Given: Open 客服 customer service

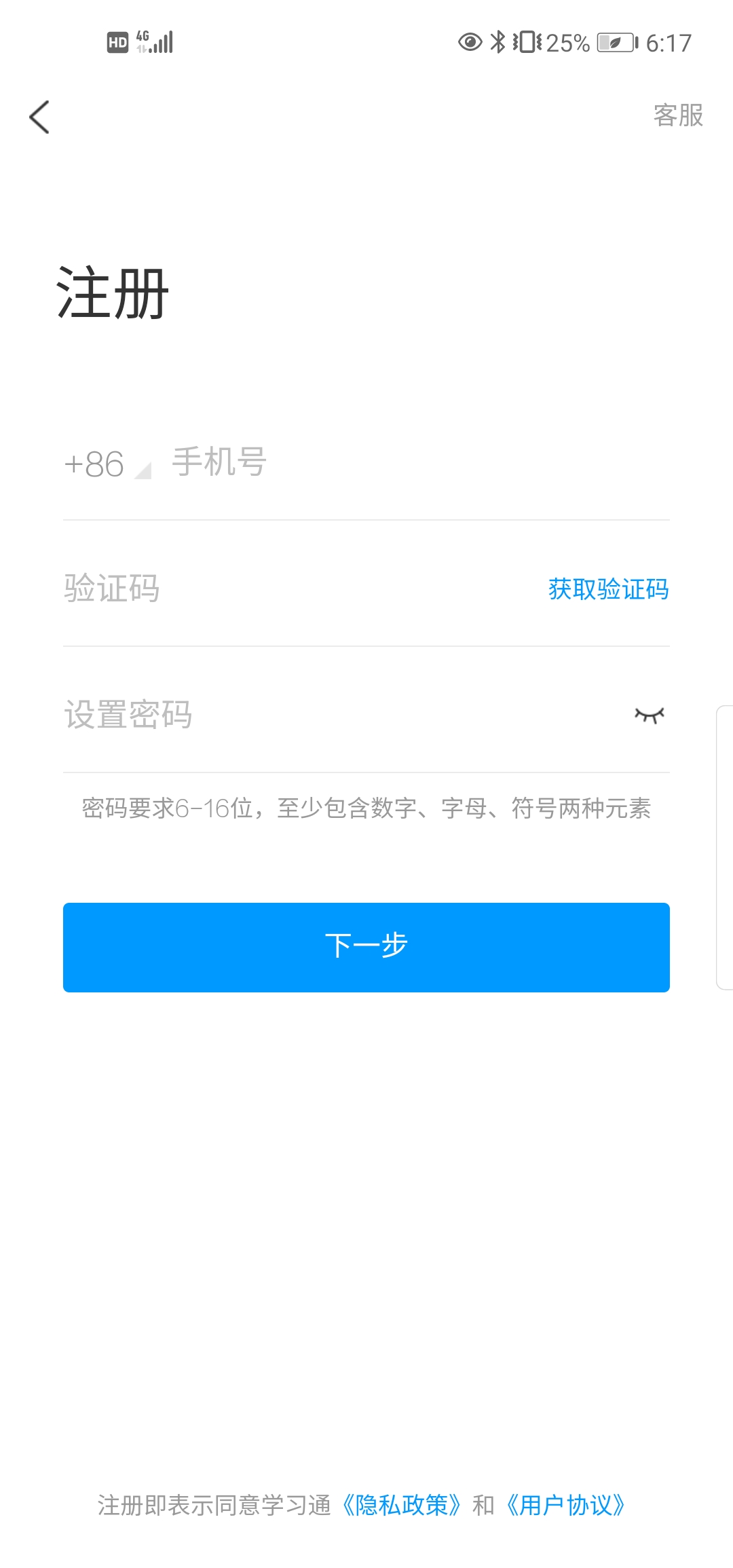Looking at the screenshot, I should coord(677,115).
